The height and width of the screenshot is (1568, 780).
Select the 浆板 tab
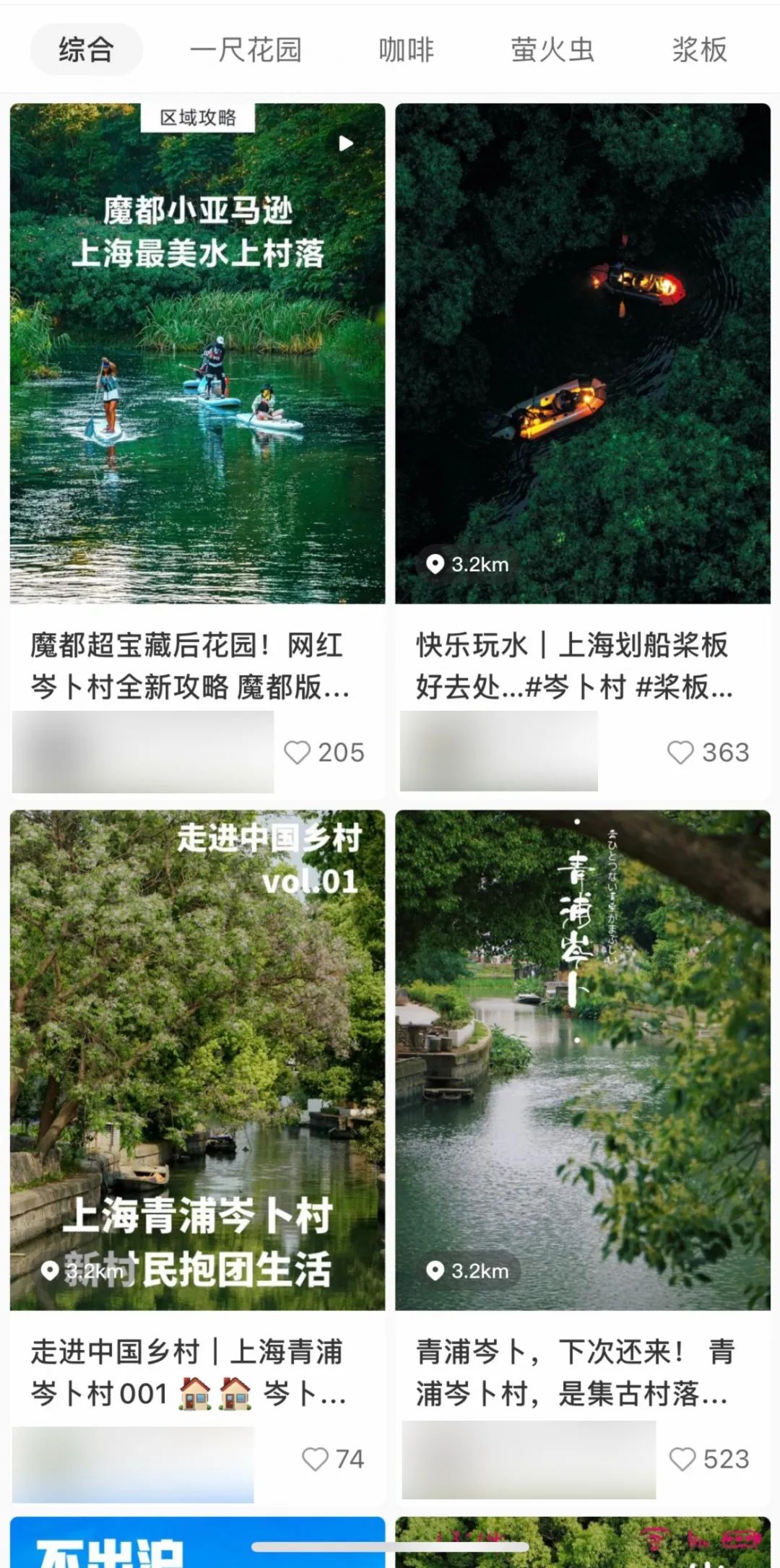tap(699, 50)
